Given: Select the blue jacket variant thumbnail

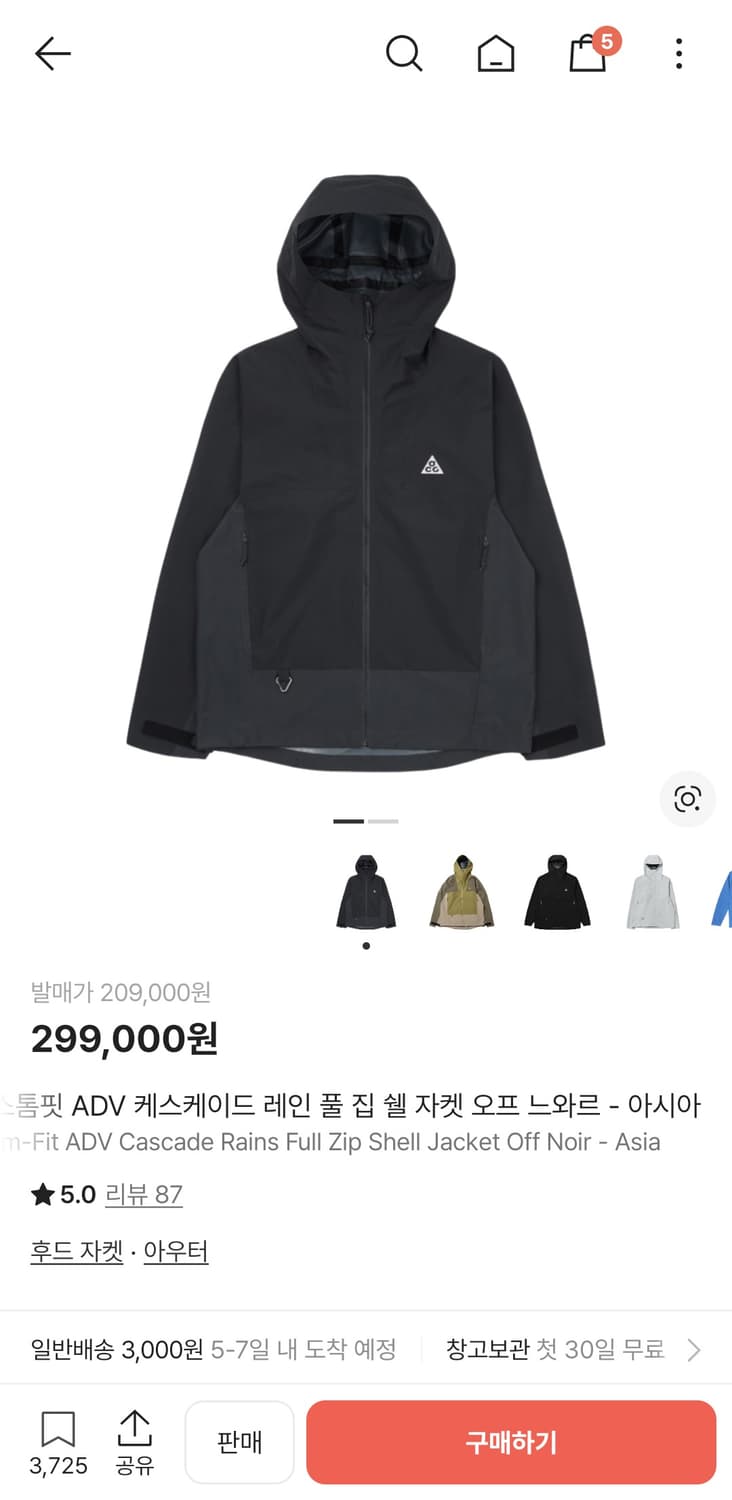Looking at the screenshot, I should tap(723, 893).
